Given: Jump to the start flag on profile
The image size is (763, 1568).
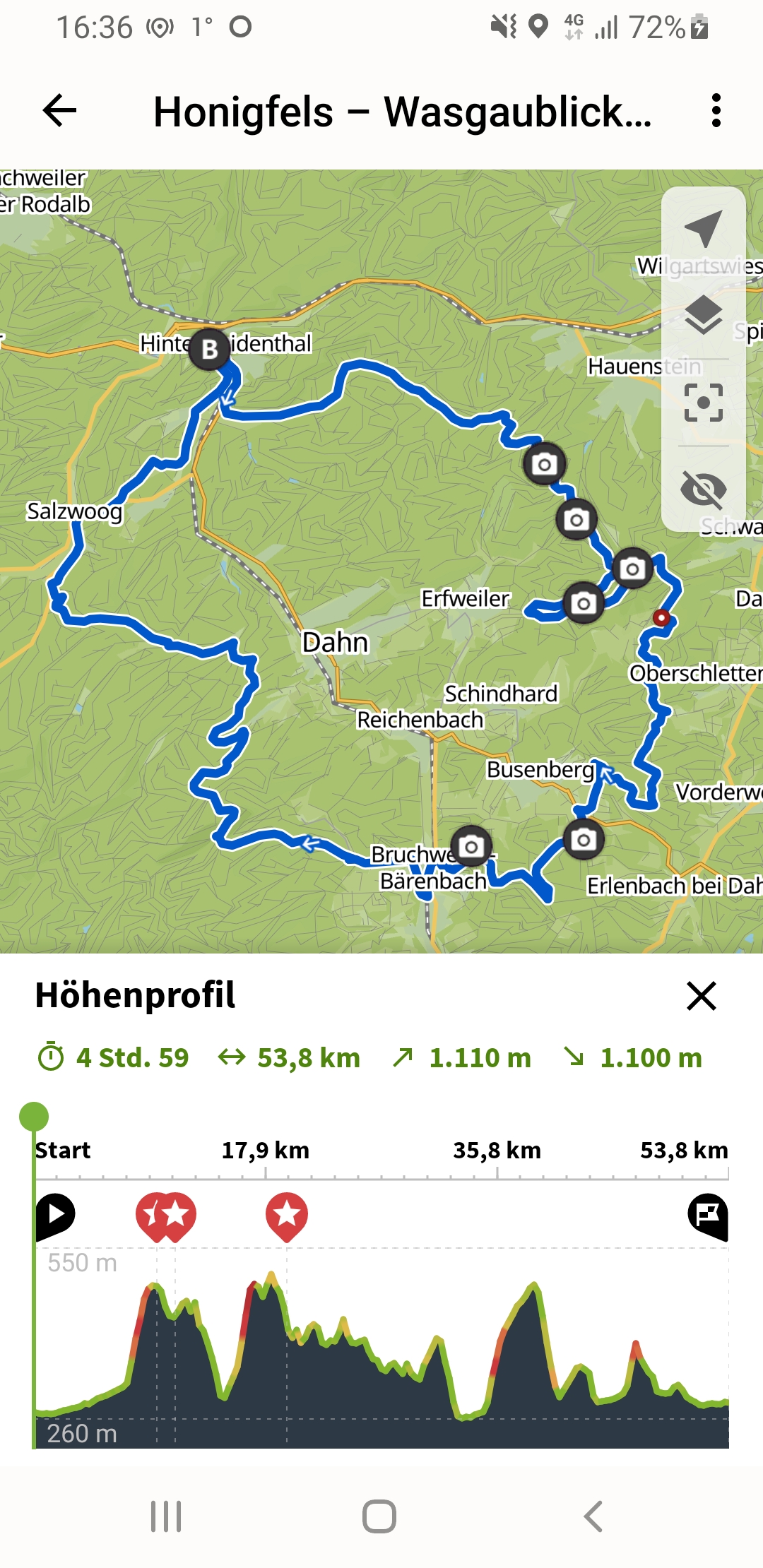Looking at the screenshot, I should click(x=56, y=1216).
